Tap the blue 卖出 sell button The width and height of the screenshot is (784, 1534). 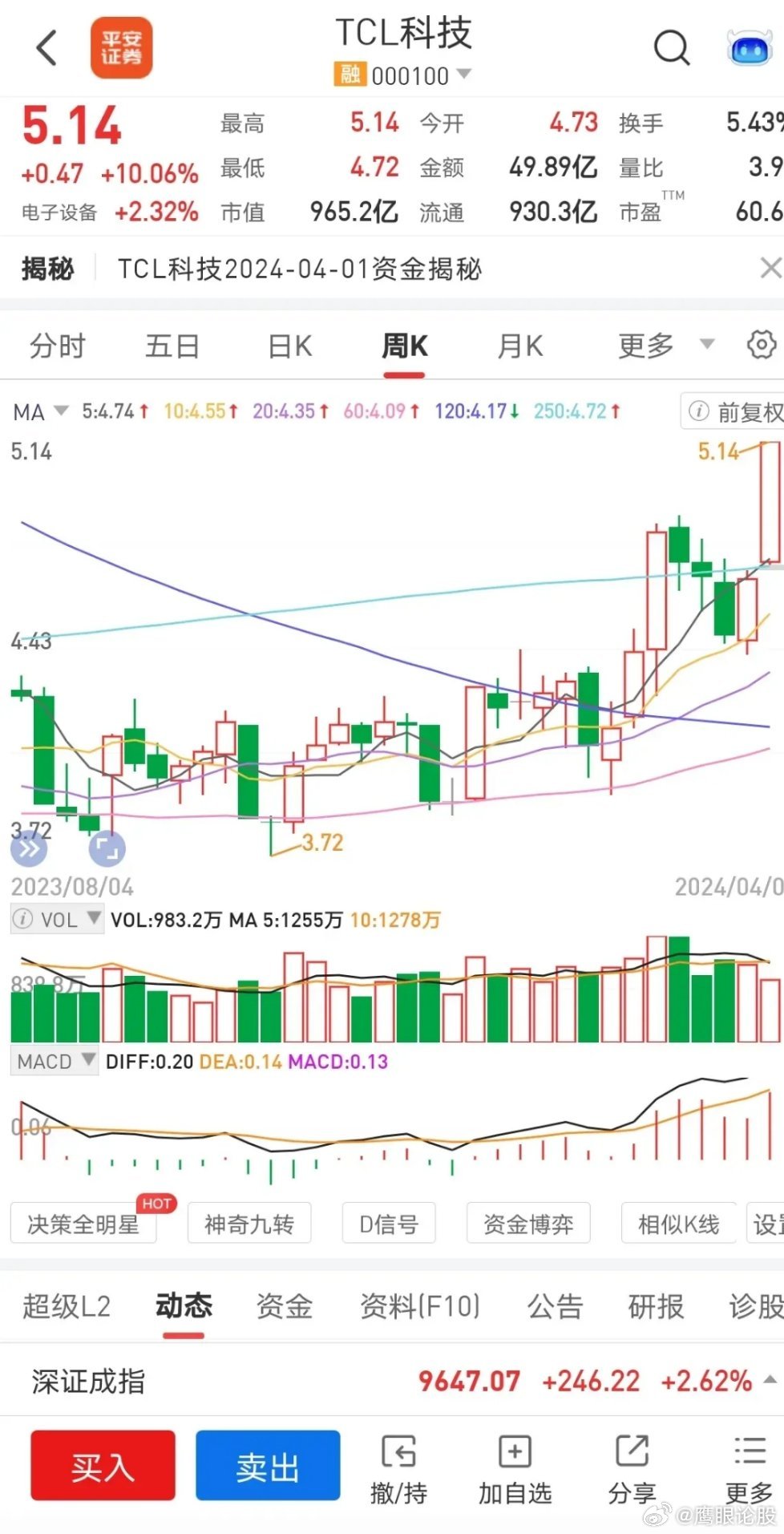click(268, 1466)
